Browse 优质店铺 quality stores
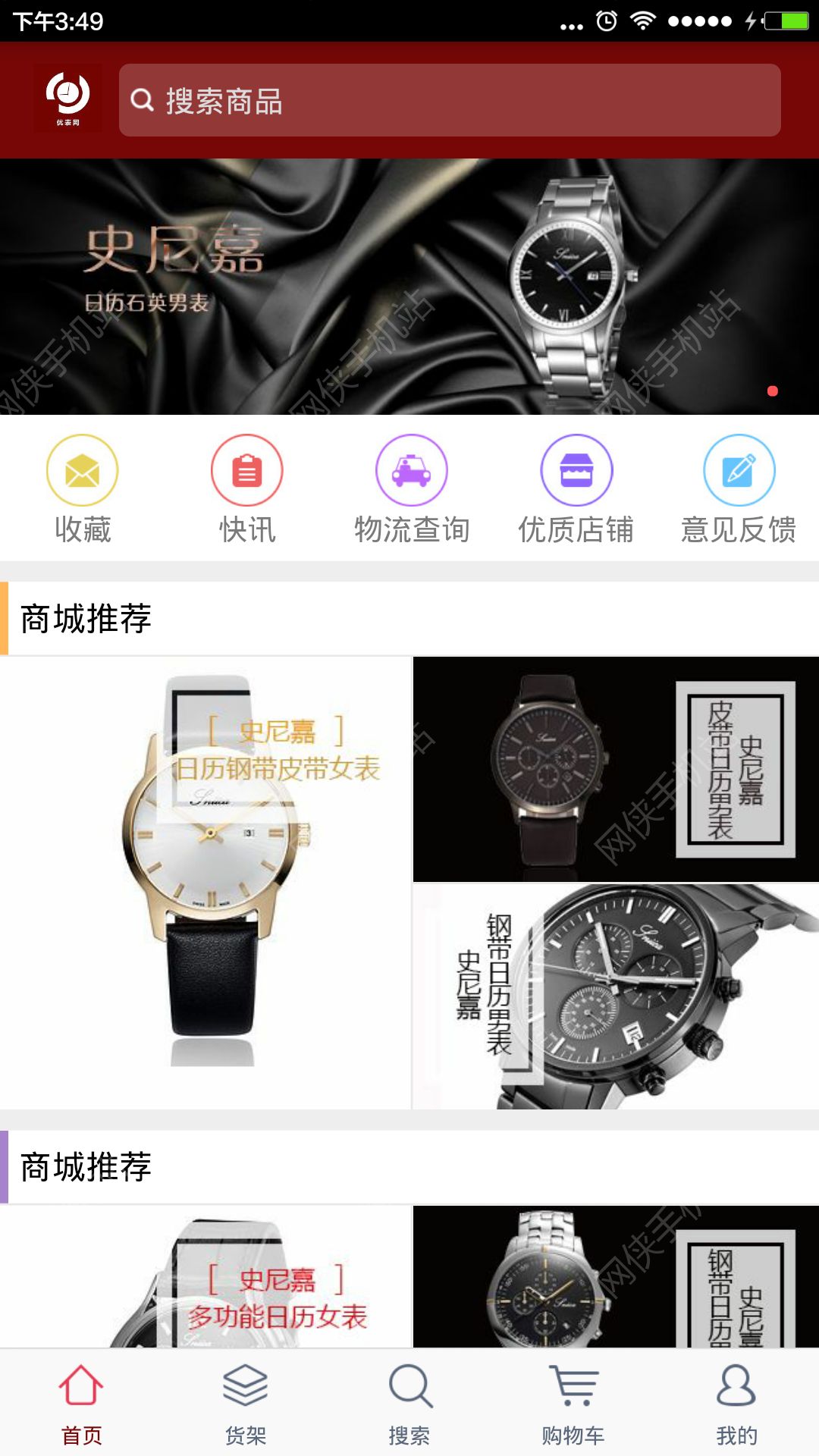Viewport: 819px width, 1456px height. (576, 489)
